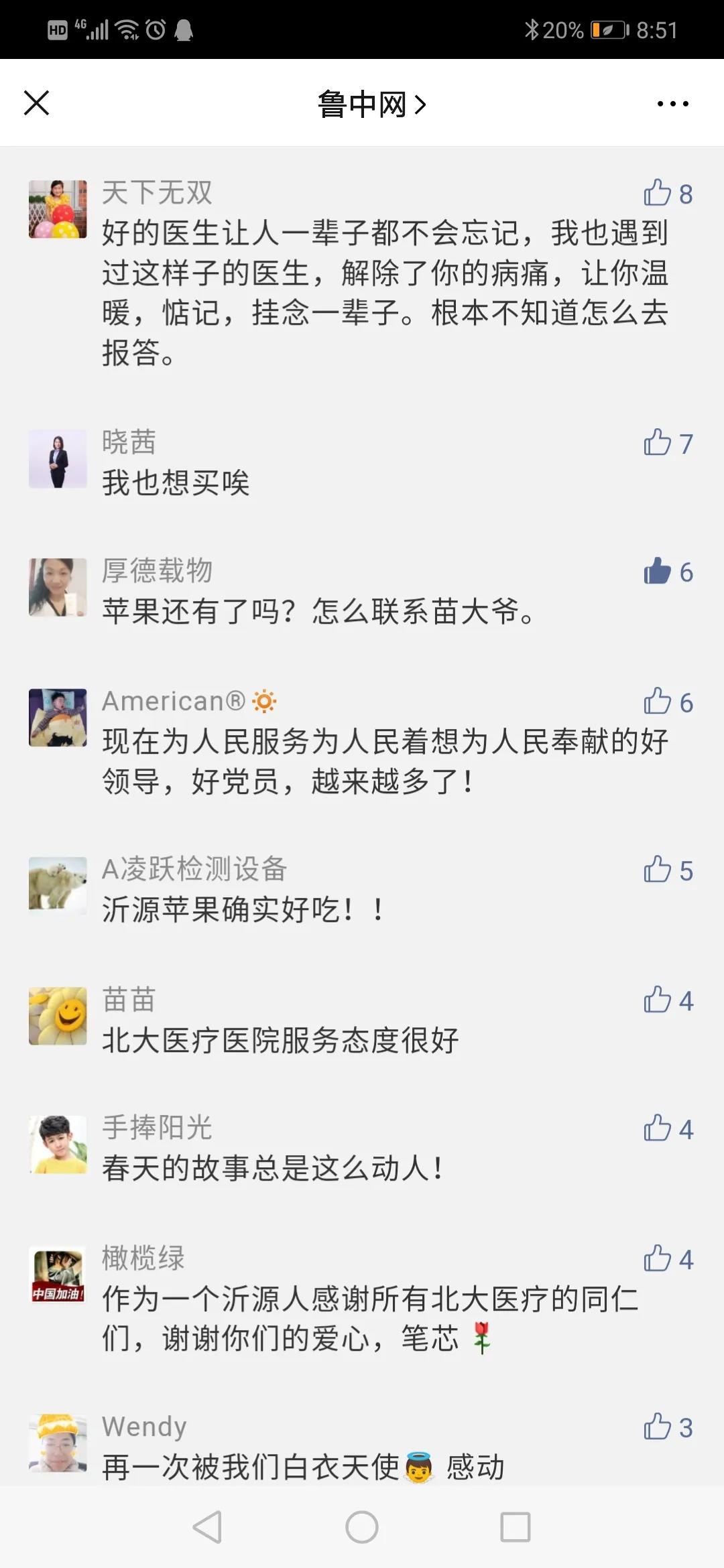Give a thumbs-up to American®'s comment
The width and height of the screenshot is (724, 1568).
click(658, 702)
